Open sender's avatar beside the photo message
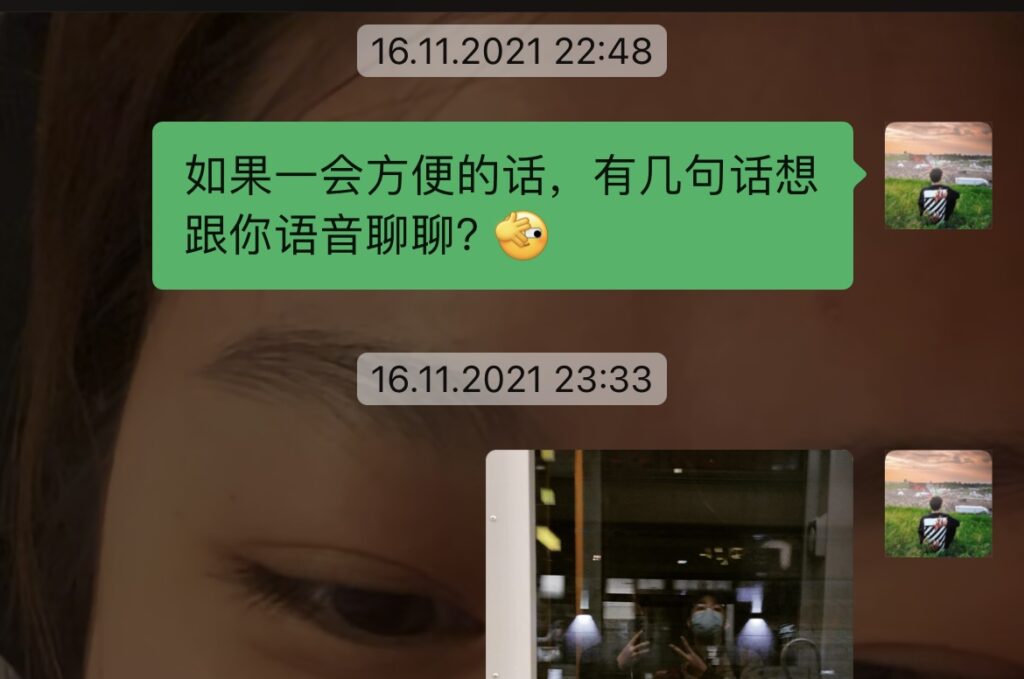 pyautogui.click(x=938, y=503)
